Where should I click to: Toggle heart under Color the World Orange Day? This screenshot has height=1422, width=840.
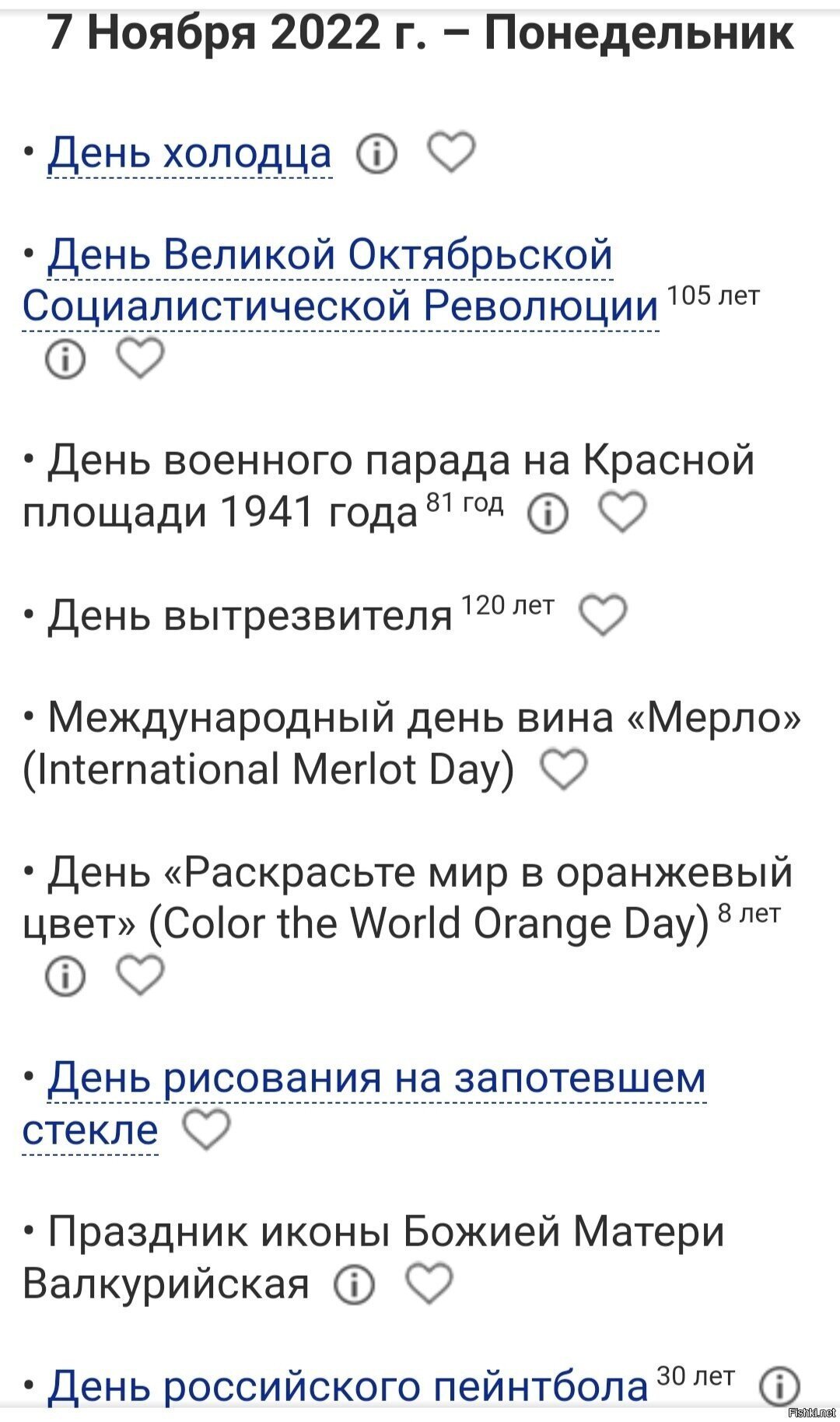coord(140,975)
